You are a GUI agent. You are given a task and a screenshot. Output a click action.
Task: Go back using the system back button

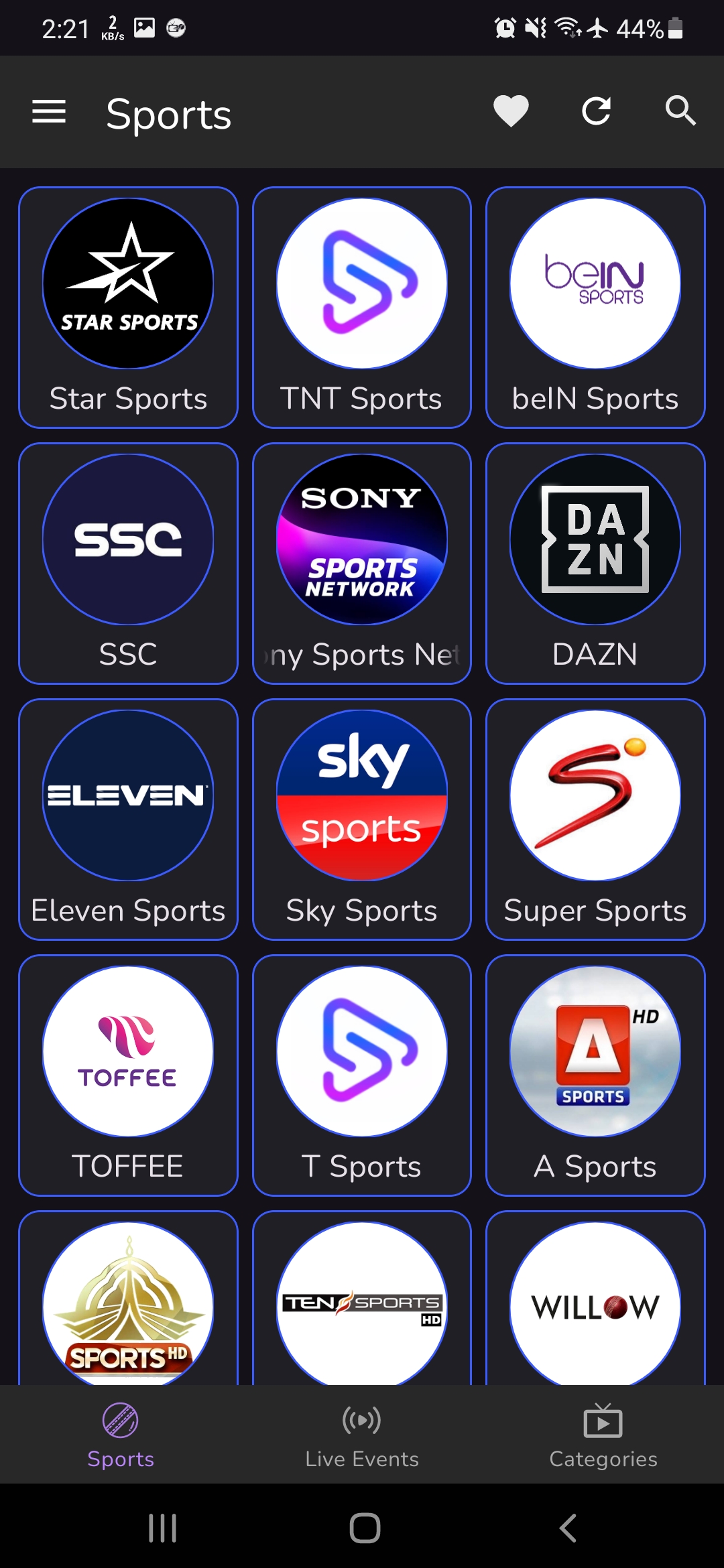(x=567, y=1528)
